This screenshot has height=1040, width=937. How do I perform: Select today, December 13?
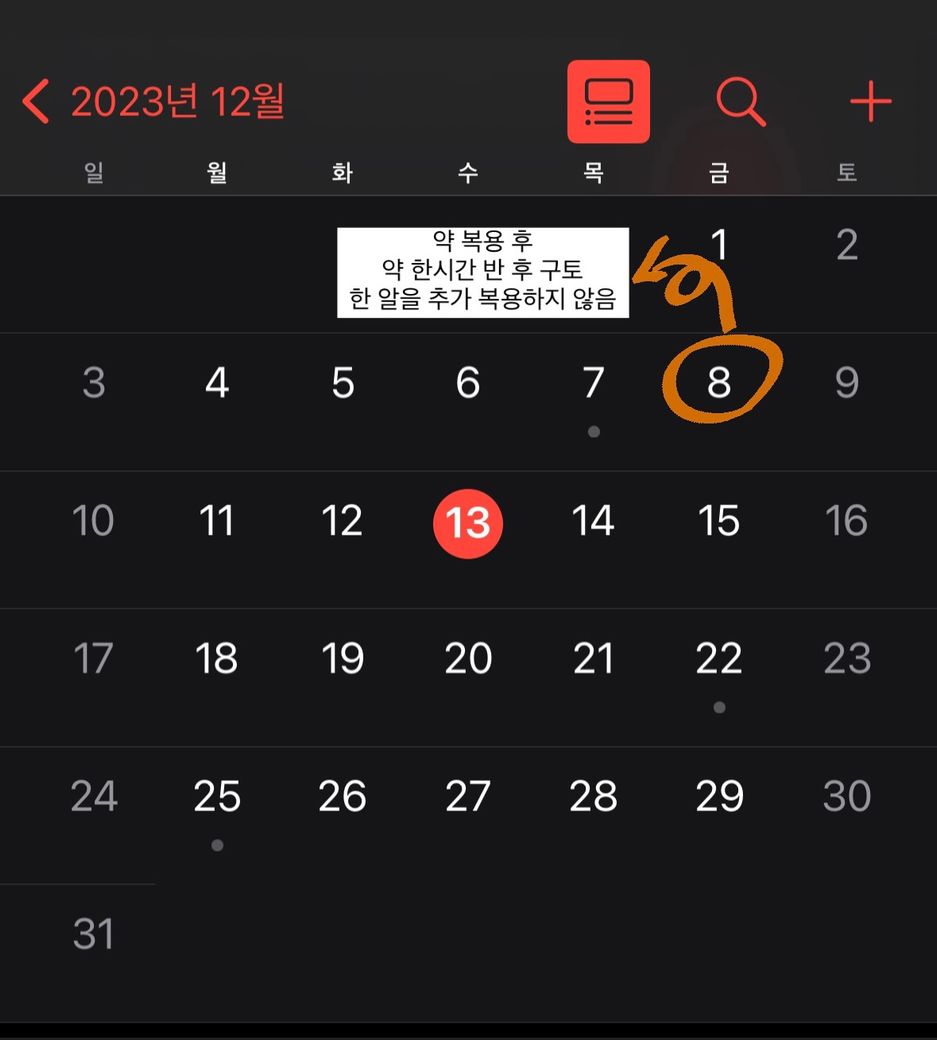468,522
